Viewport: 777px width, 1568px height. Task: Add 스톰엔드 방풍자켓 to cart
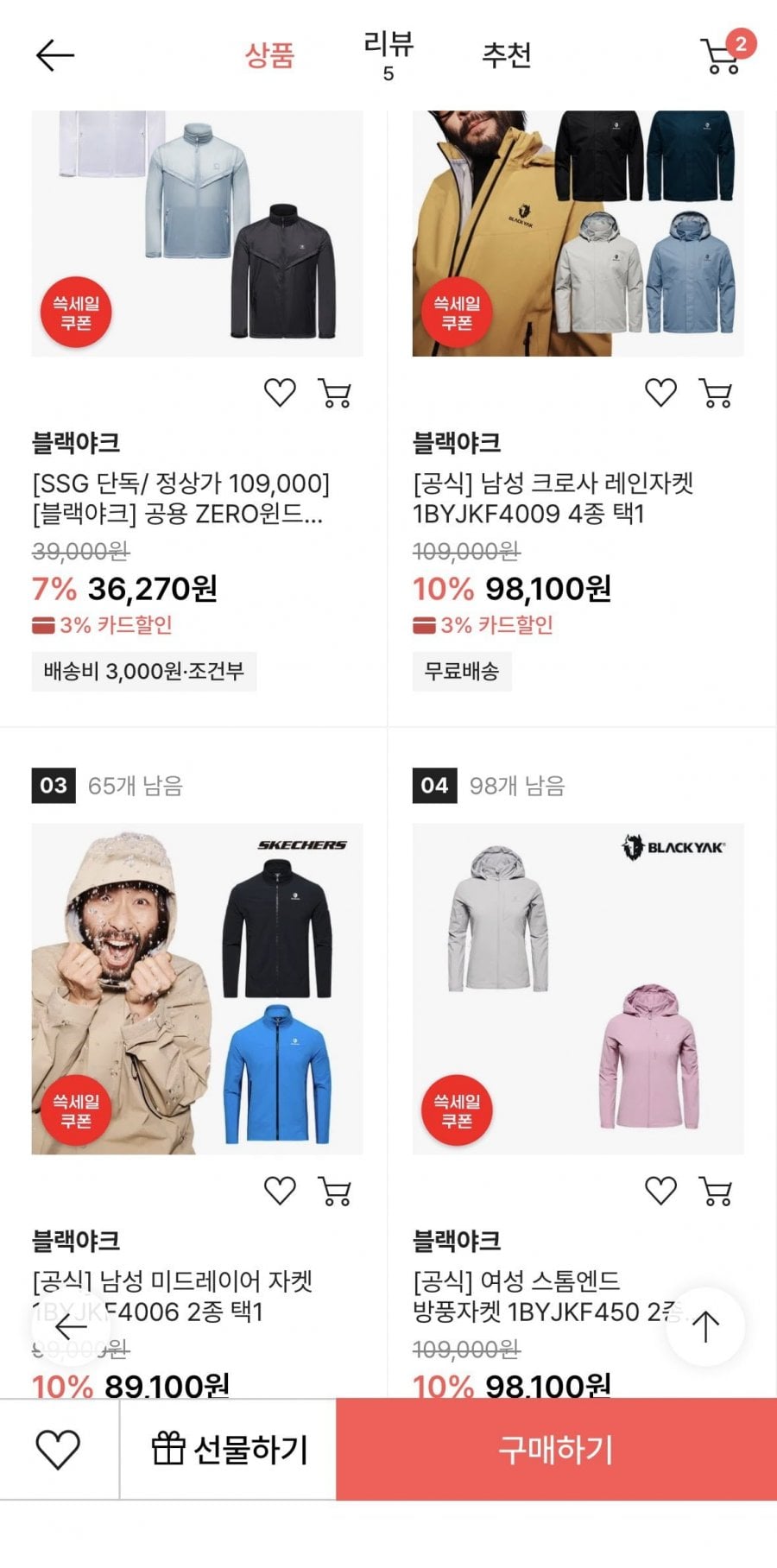click(716, 1191)
